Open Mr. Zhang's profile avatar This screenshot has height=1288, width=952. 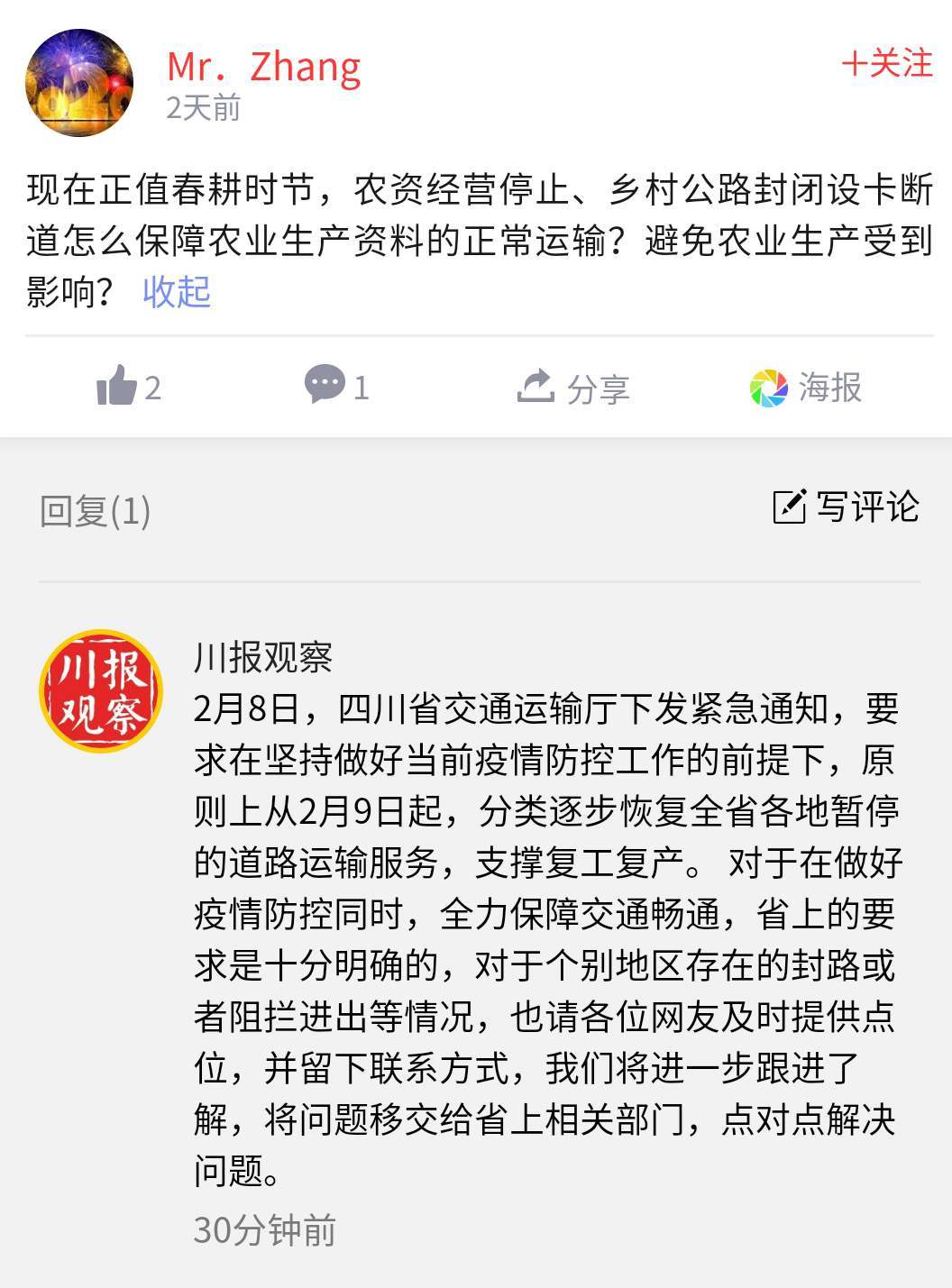[79, 83]
